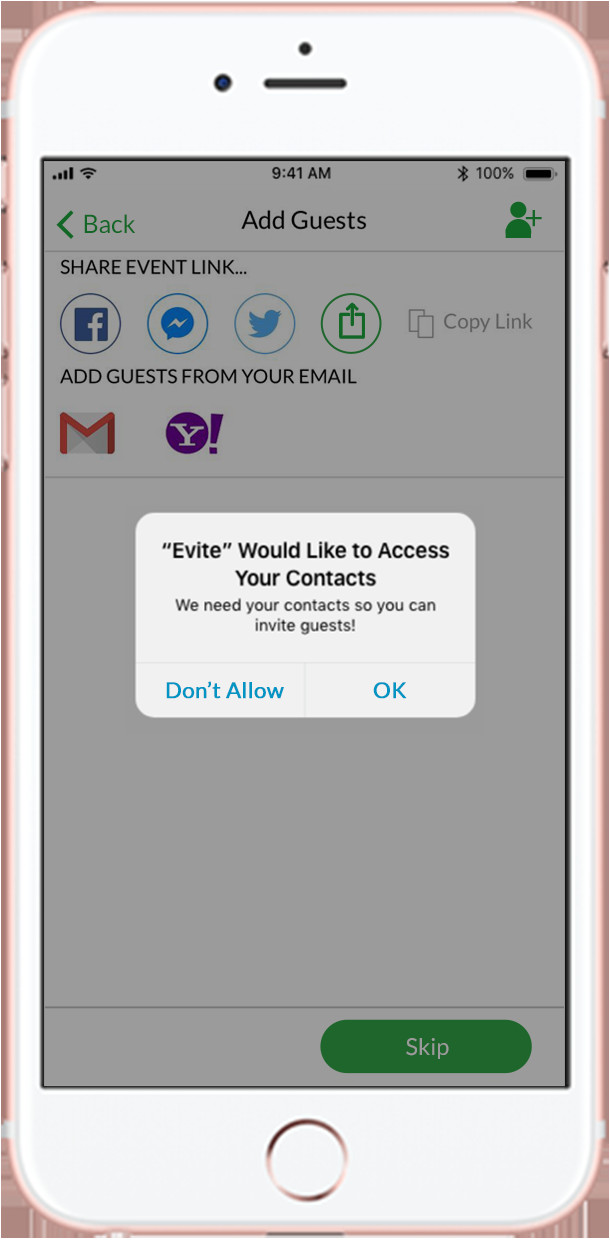Add guests from Yahoo mail
Viewport: 610px width, 1240px height.
pyautogui.click(x=194, y=433)
